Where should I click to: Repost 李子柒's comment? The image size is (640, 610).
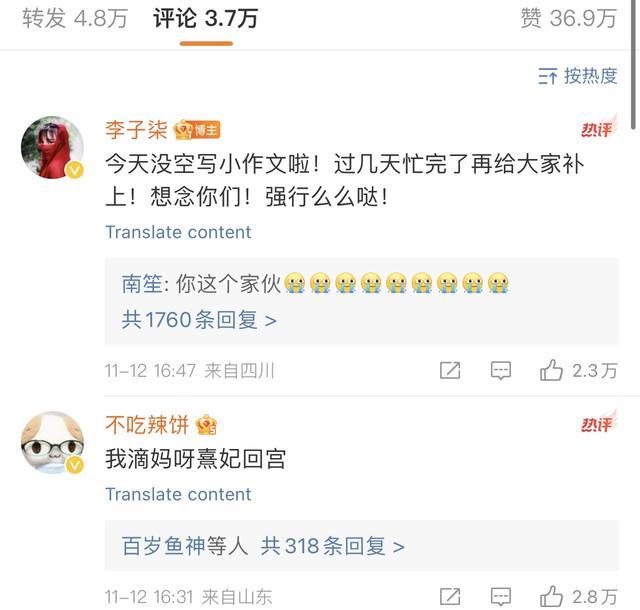point(450,371)
